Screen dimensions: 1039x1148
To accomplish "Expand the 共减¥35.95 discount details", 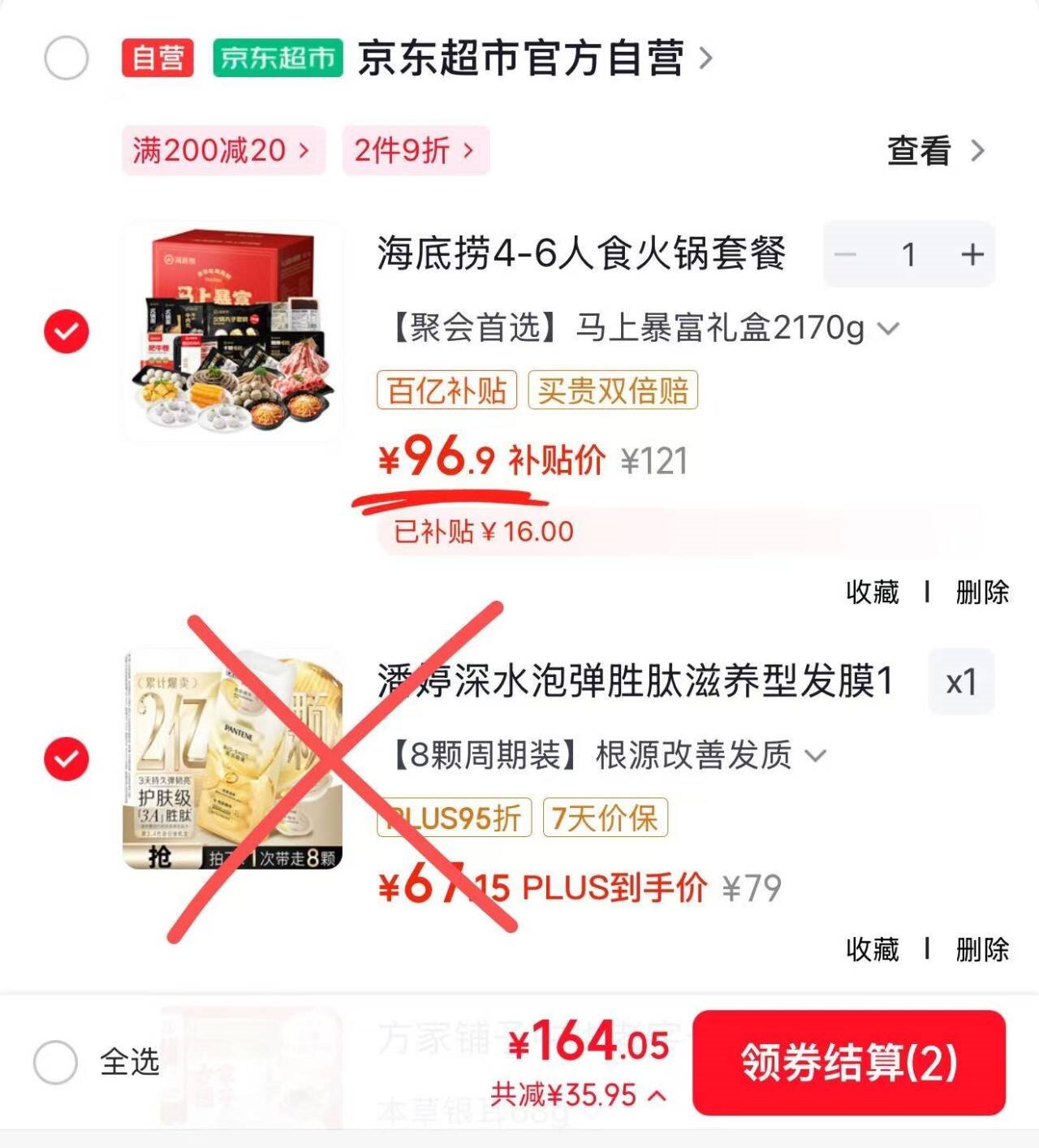I will (578, 1095).
